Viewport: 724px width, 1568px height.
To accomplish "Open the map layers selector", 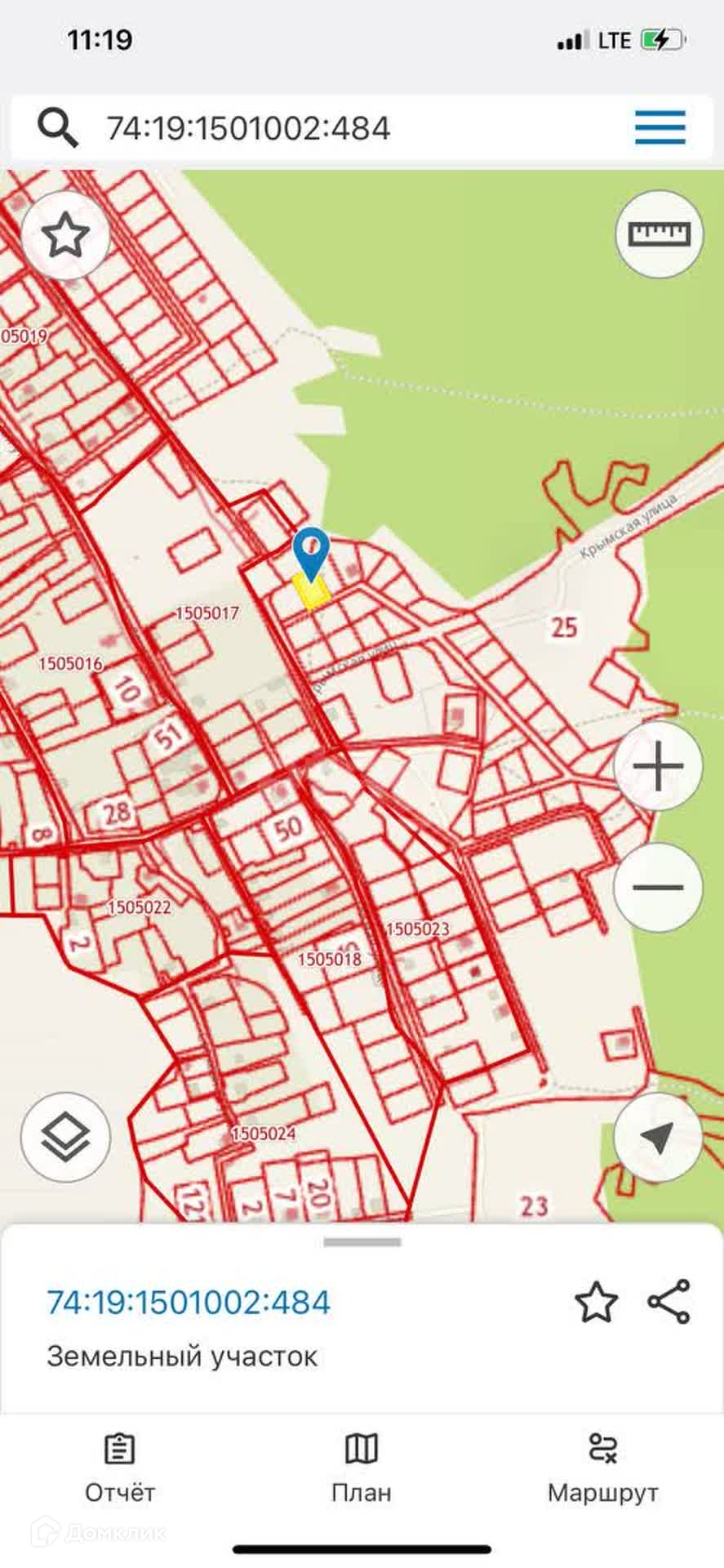I will (x=65, y=1138).
